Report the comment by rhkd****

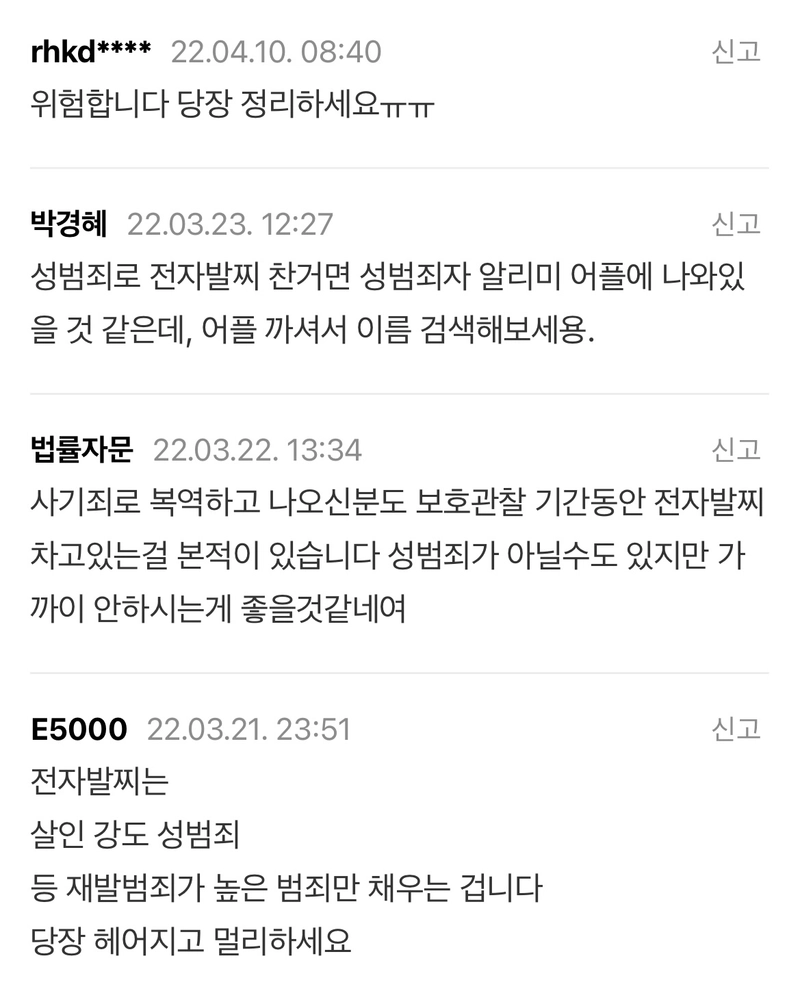click(736, 52)
